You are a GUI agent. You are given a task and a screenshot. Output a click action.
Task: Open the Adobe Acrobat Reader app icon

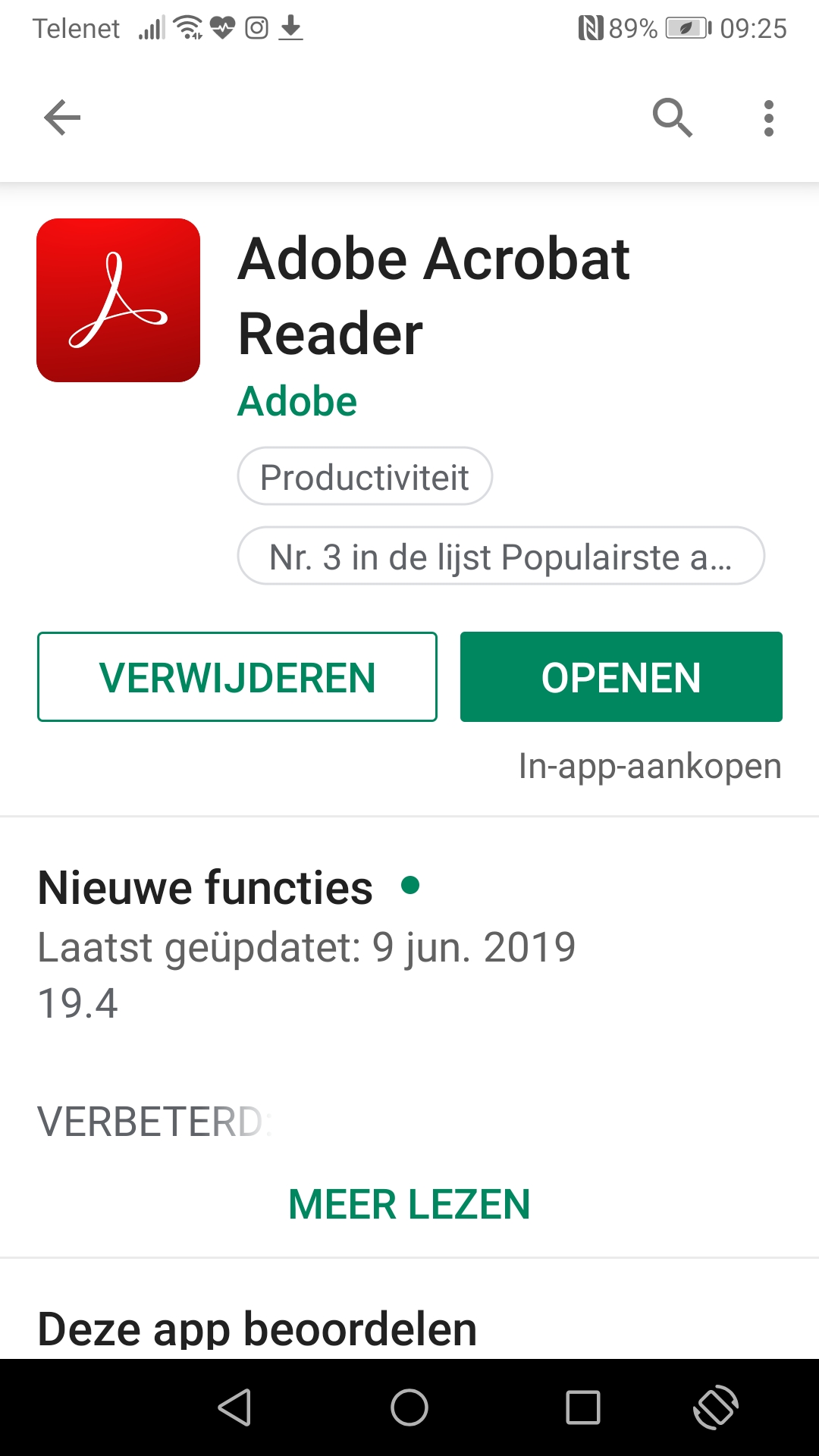pyautogui.click(x=118, y=300)
